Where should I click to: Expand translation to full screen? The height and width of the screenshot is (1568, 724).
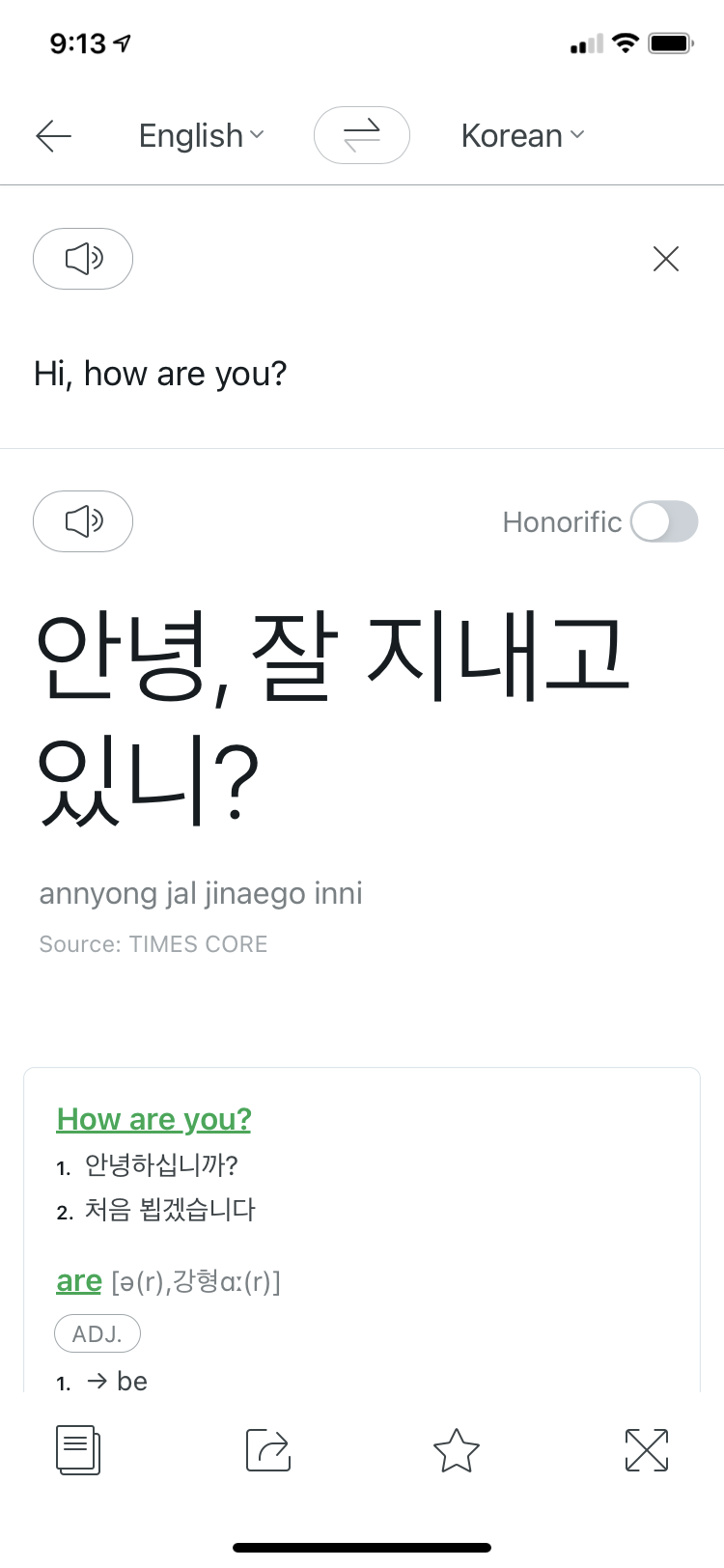click(x=647, y=1450)
